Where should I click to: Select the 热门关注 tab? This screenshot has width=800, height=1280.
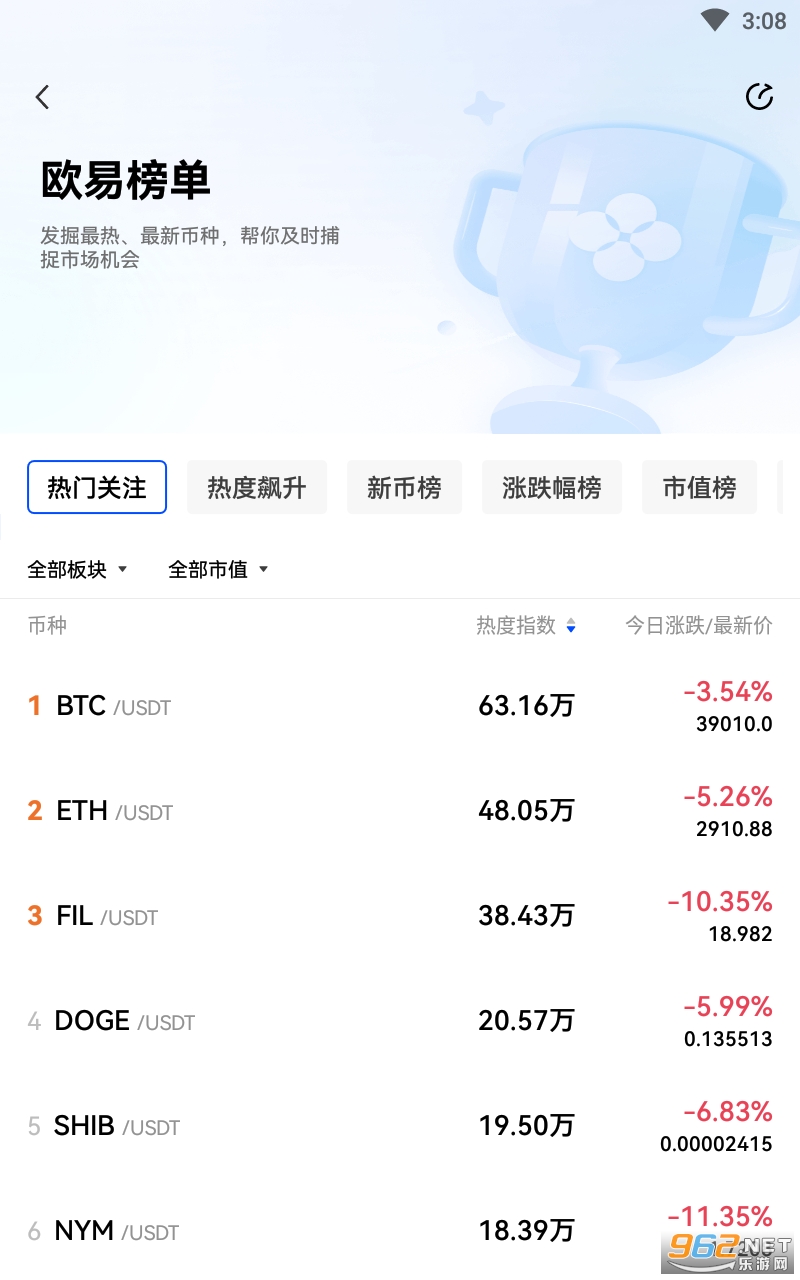[97, 487]
